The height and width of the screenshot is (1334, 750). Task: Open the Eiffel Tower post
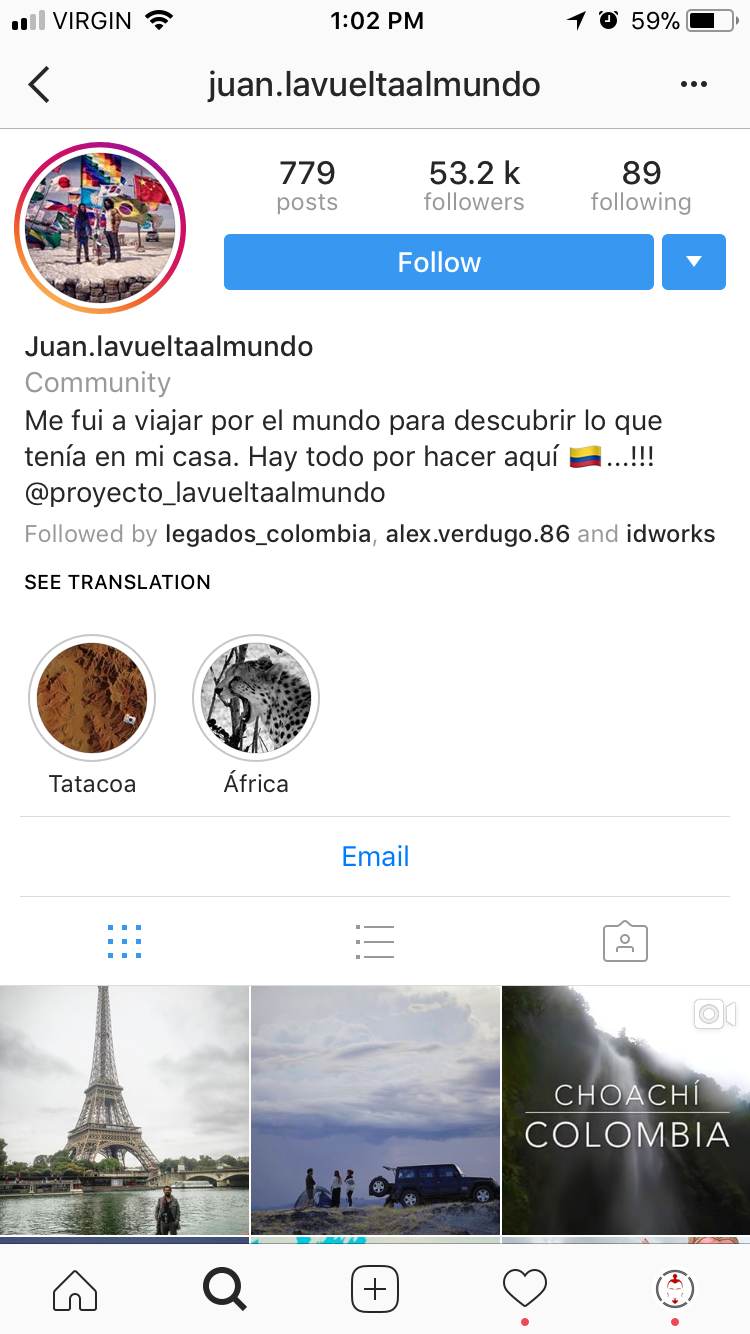(124, 1110)
